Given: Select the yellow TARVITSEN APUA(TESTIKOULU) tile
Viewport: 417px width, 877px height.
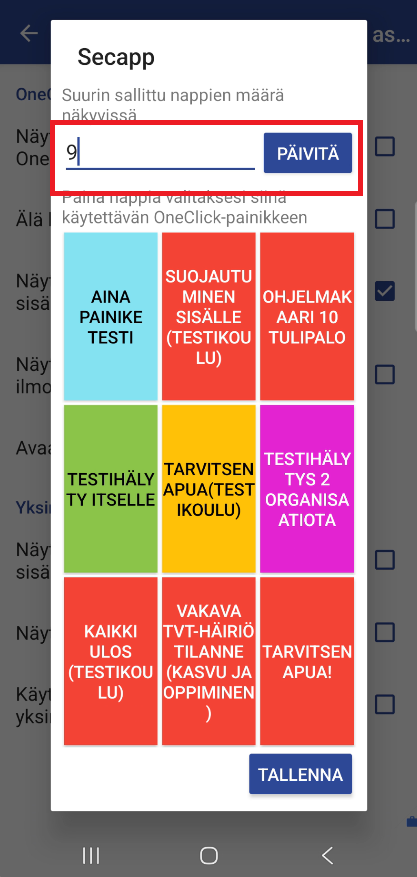Looking at the screenshot, I should click(x=208, y=489).
